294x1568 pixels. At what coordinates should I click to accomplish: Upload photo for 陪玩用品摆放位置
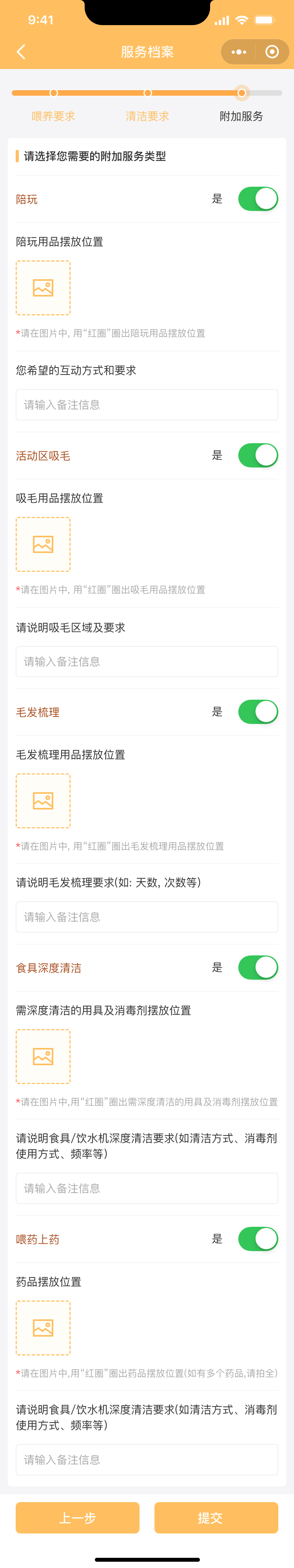tap(43, 288)
